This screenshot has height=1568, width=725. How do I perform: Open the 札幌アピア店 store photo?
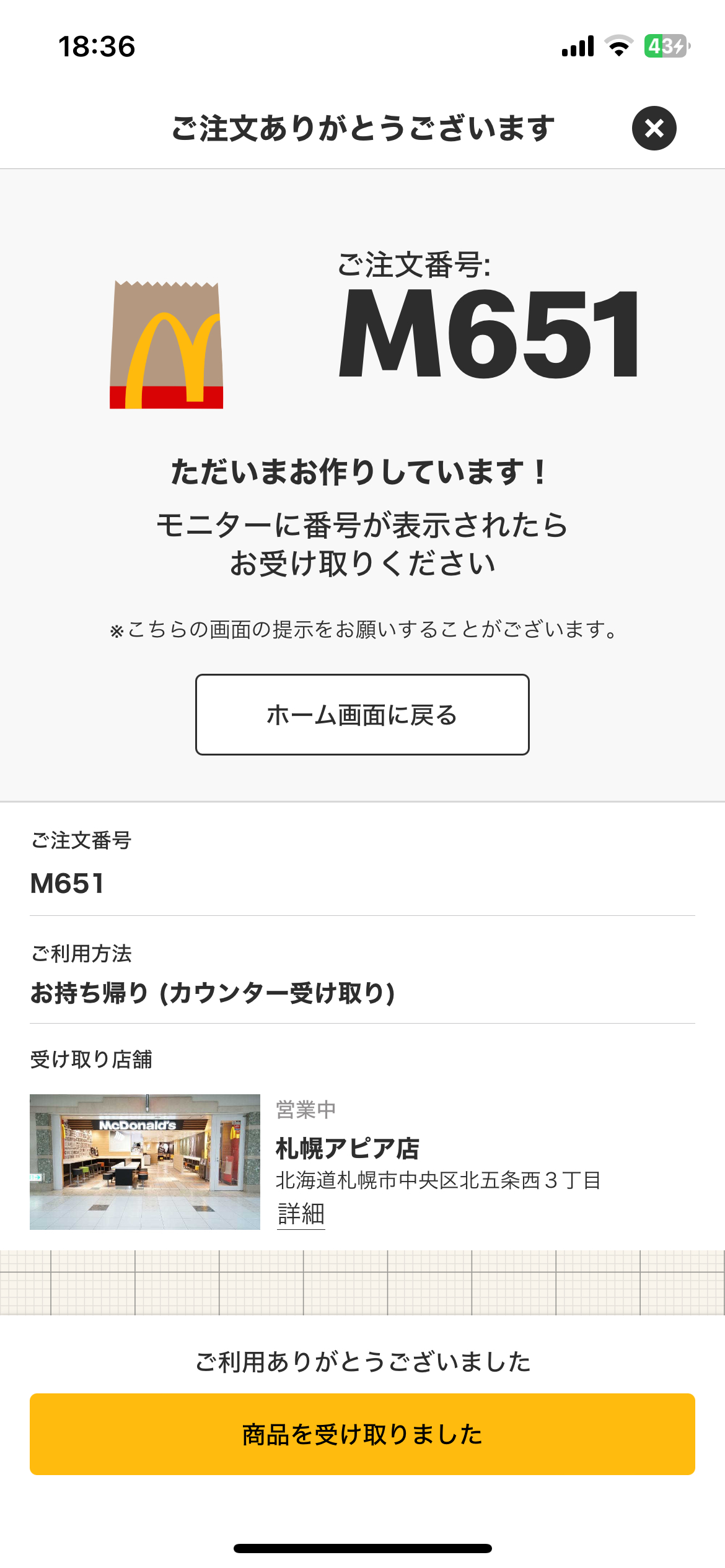[x=145, y=1162]
